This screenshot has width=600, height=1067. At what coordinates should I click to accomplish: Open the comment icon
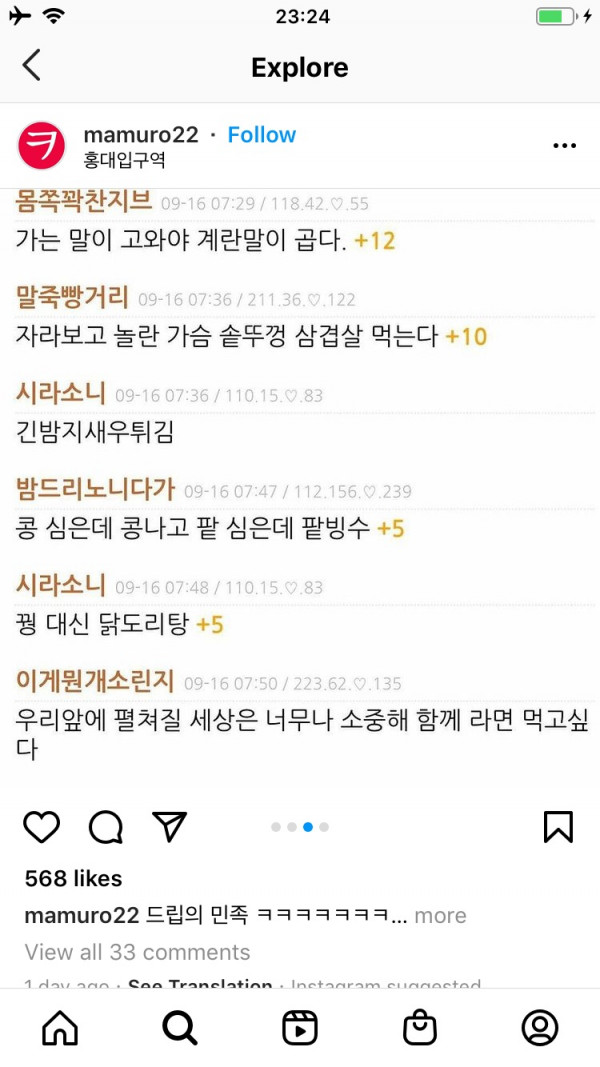click(105, 826)
